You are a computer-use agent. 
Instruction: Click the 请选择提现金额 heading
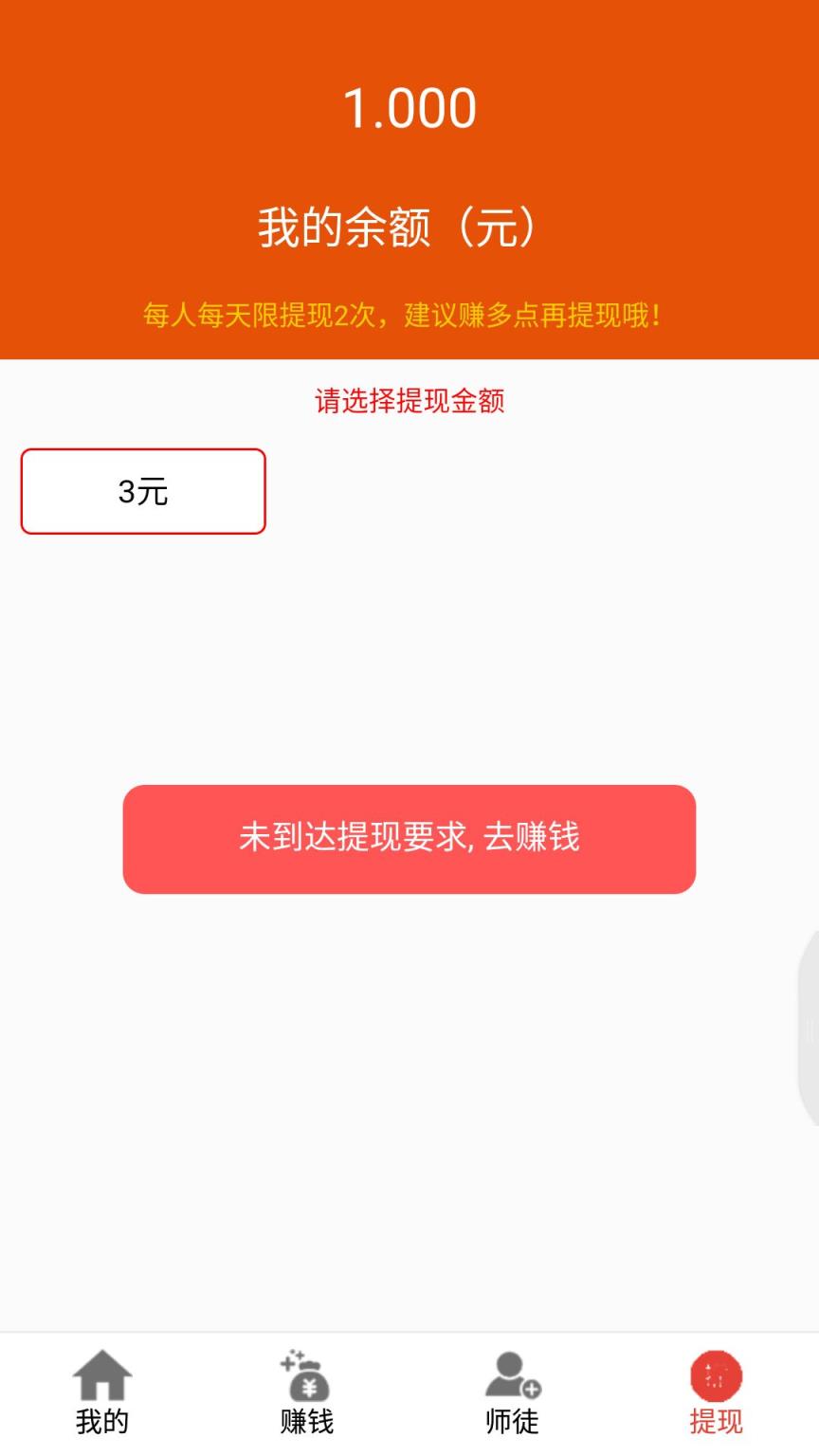pos(409,402)
